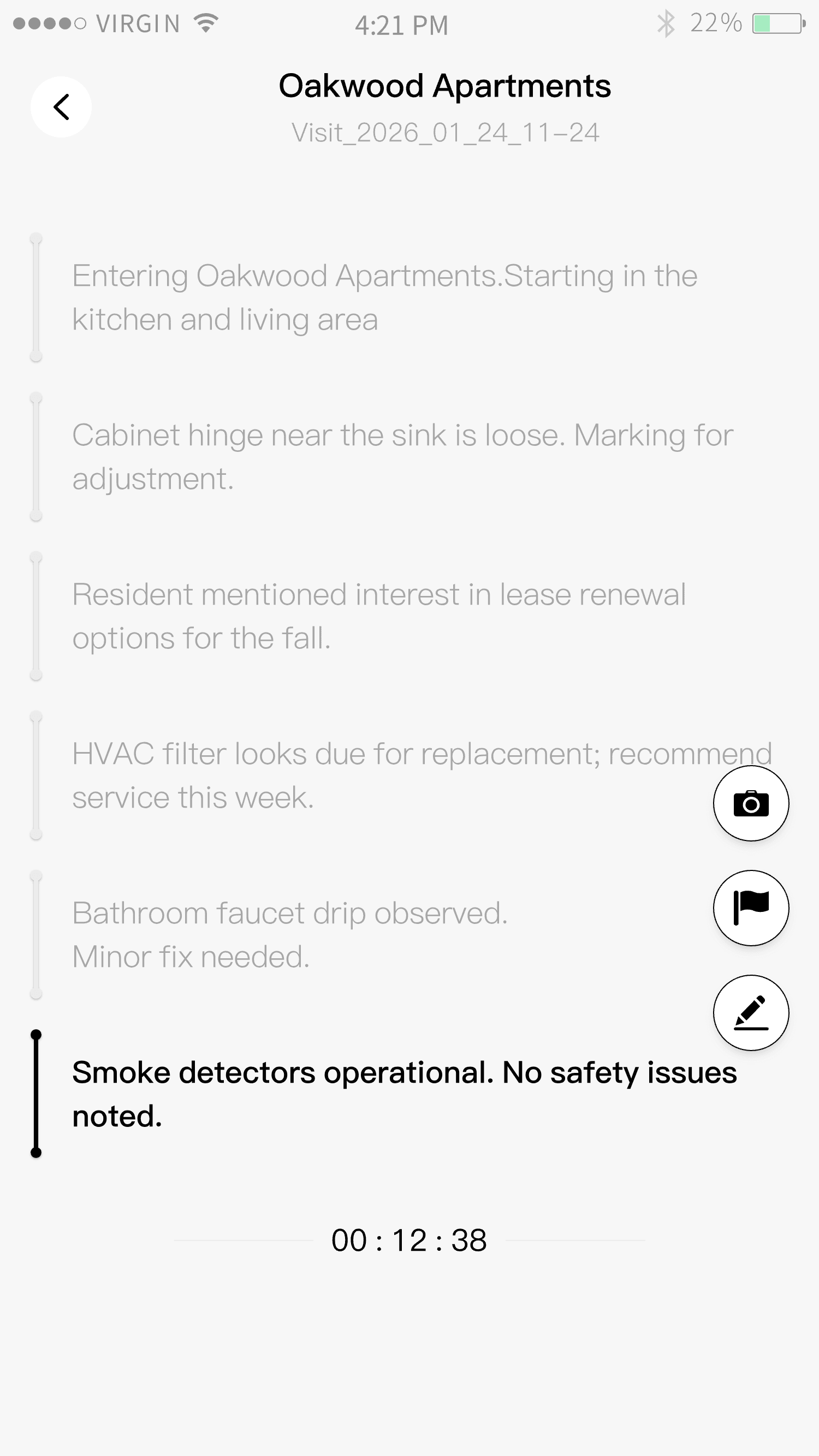This screenshot has width=819, height=1456.
Task: Tap the pencil edit button
Action: click(751, 1012)
